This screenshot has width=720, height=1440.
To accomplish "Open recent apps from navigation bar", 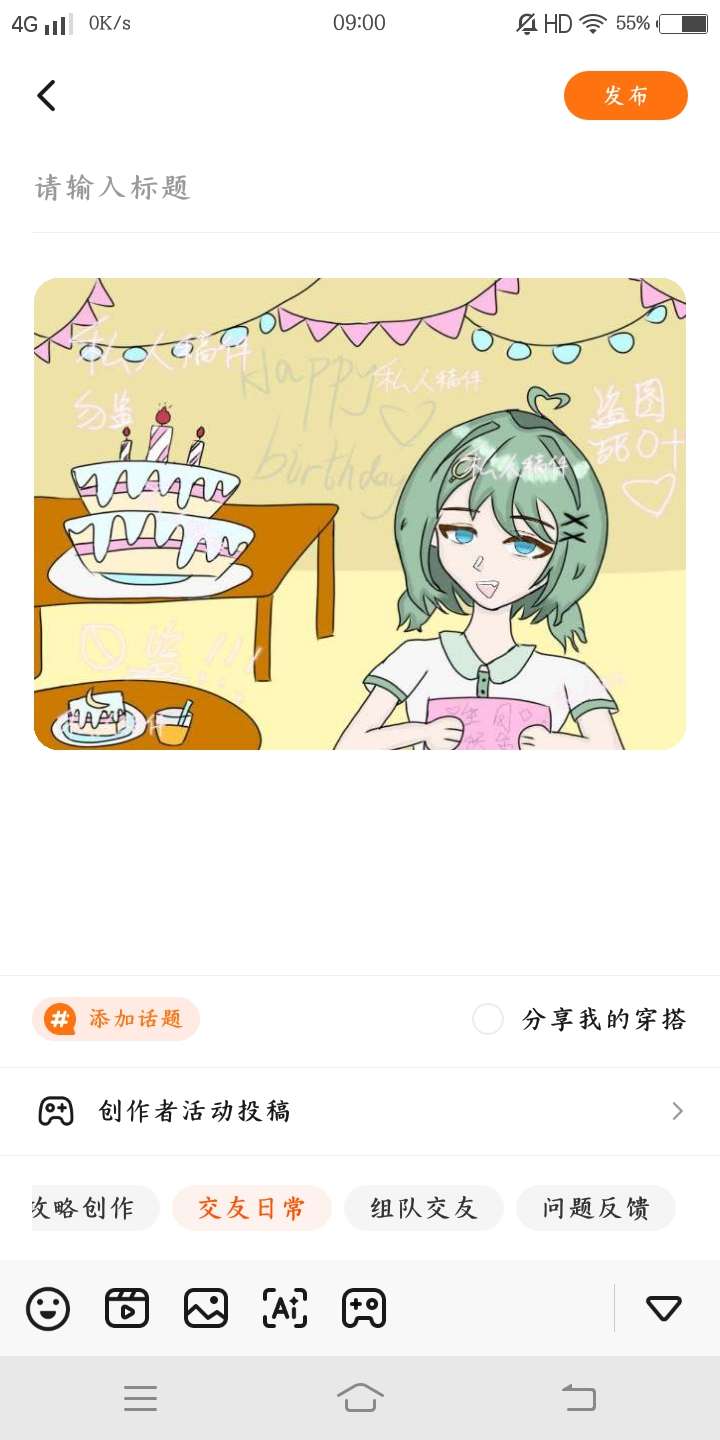I will point(140,1398).
